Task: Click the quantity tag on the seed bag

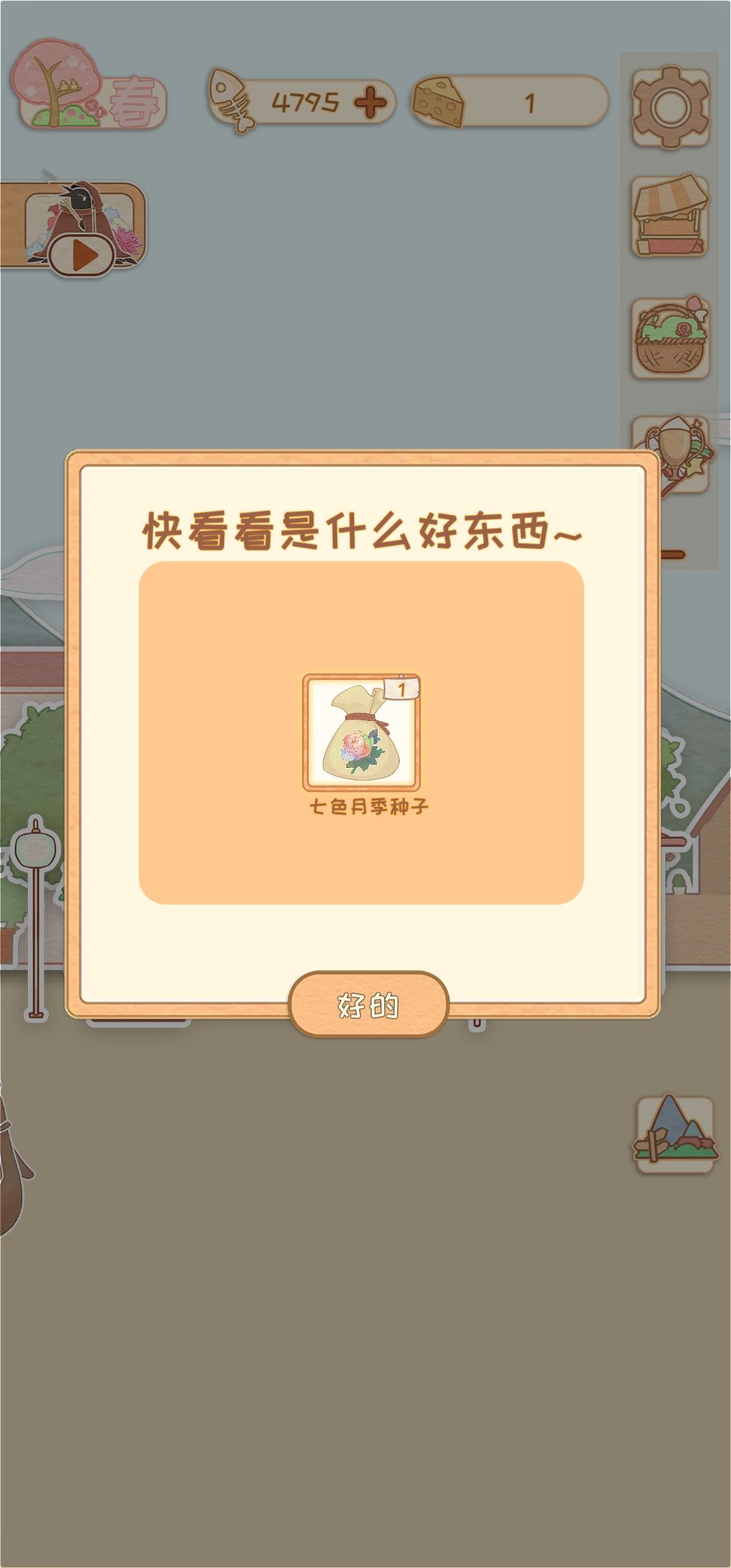Action: click(401, 689)
